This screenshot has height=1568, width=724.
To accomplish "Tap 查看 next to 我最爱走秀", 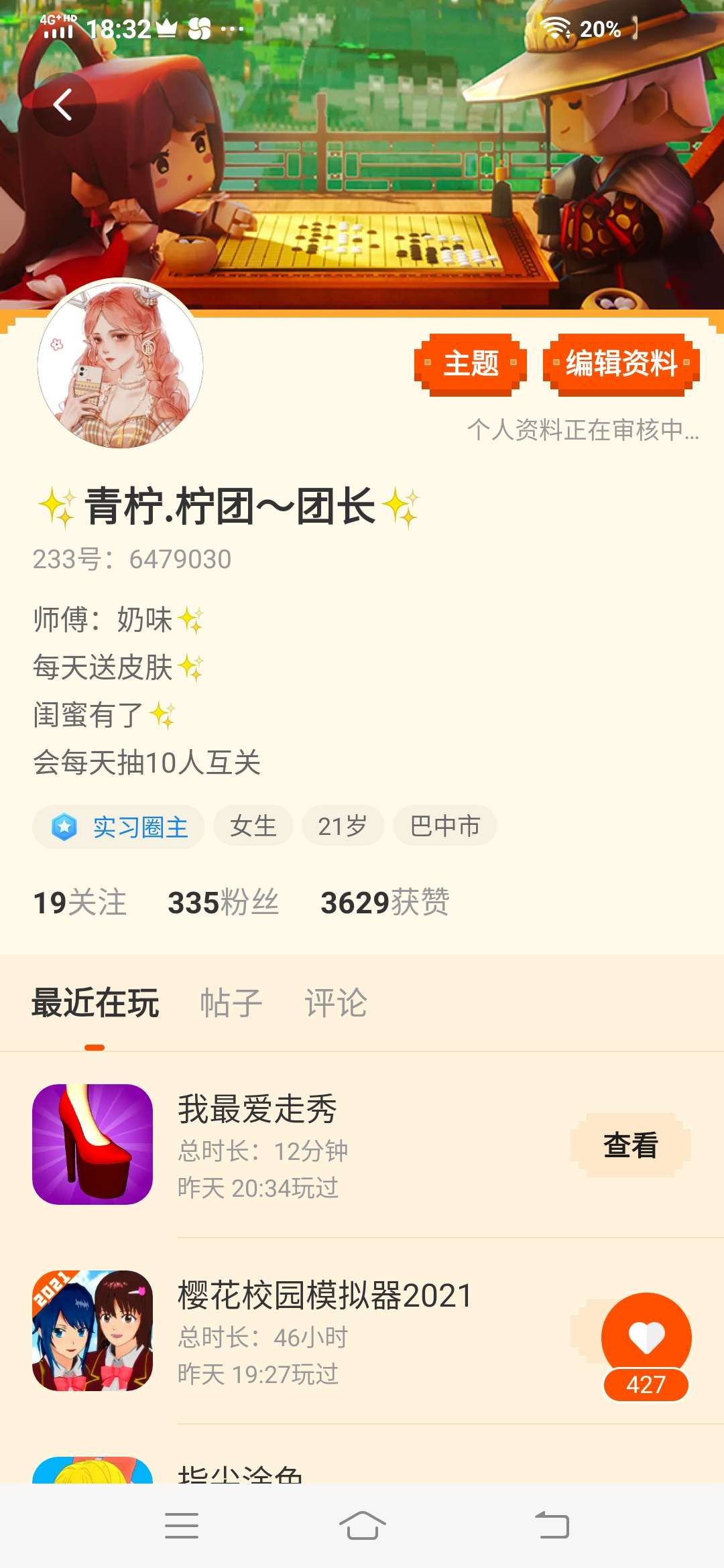I will pyautogui.click(x=630, y=1145).
